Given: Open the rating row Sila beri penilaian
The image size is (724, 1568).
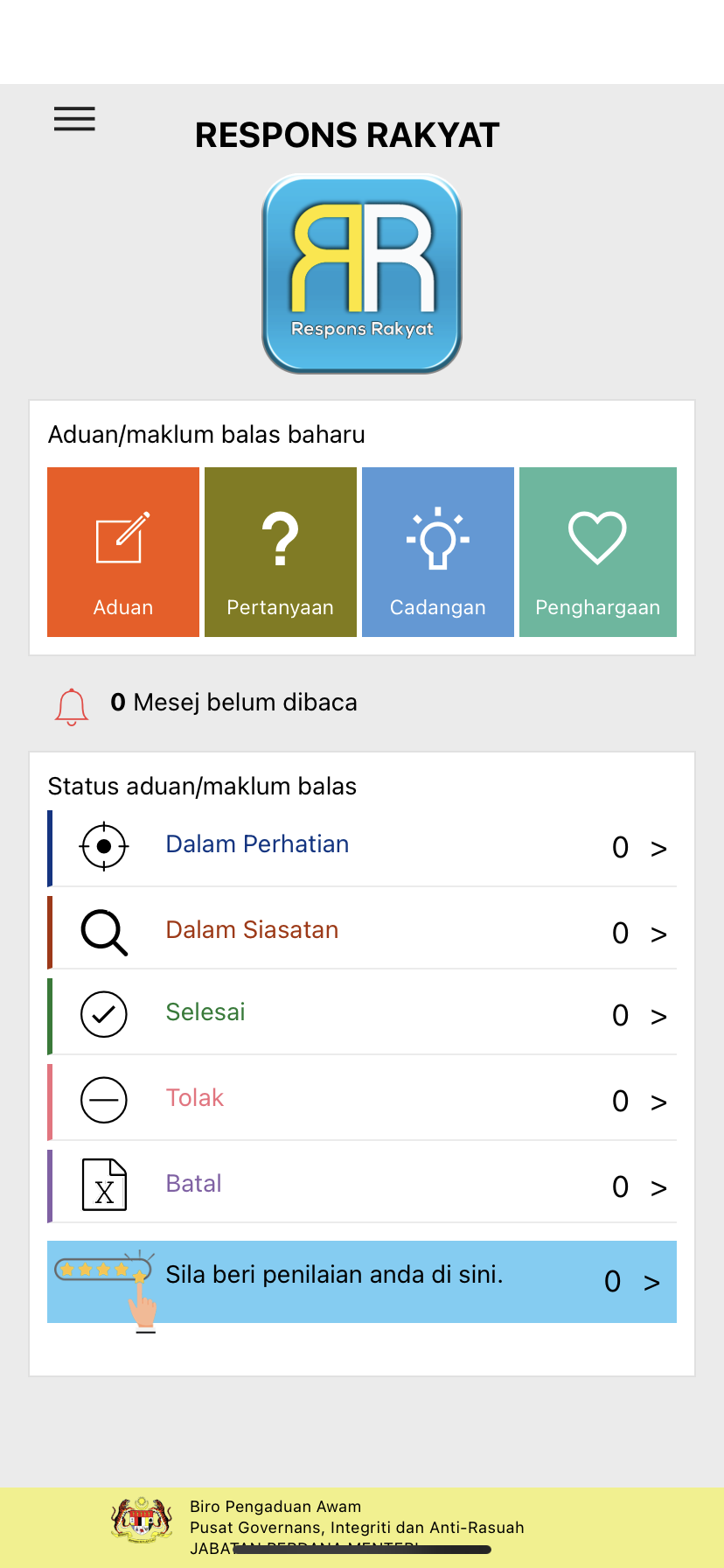Looking at the screenshot, I should tap(362, 1281).
